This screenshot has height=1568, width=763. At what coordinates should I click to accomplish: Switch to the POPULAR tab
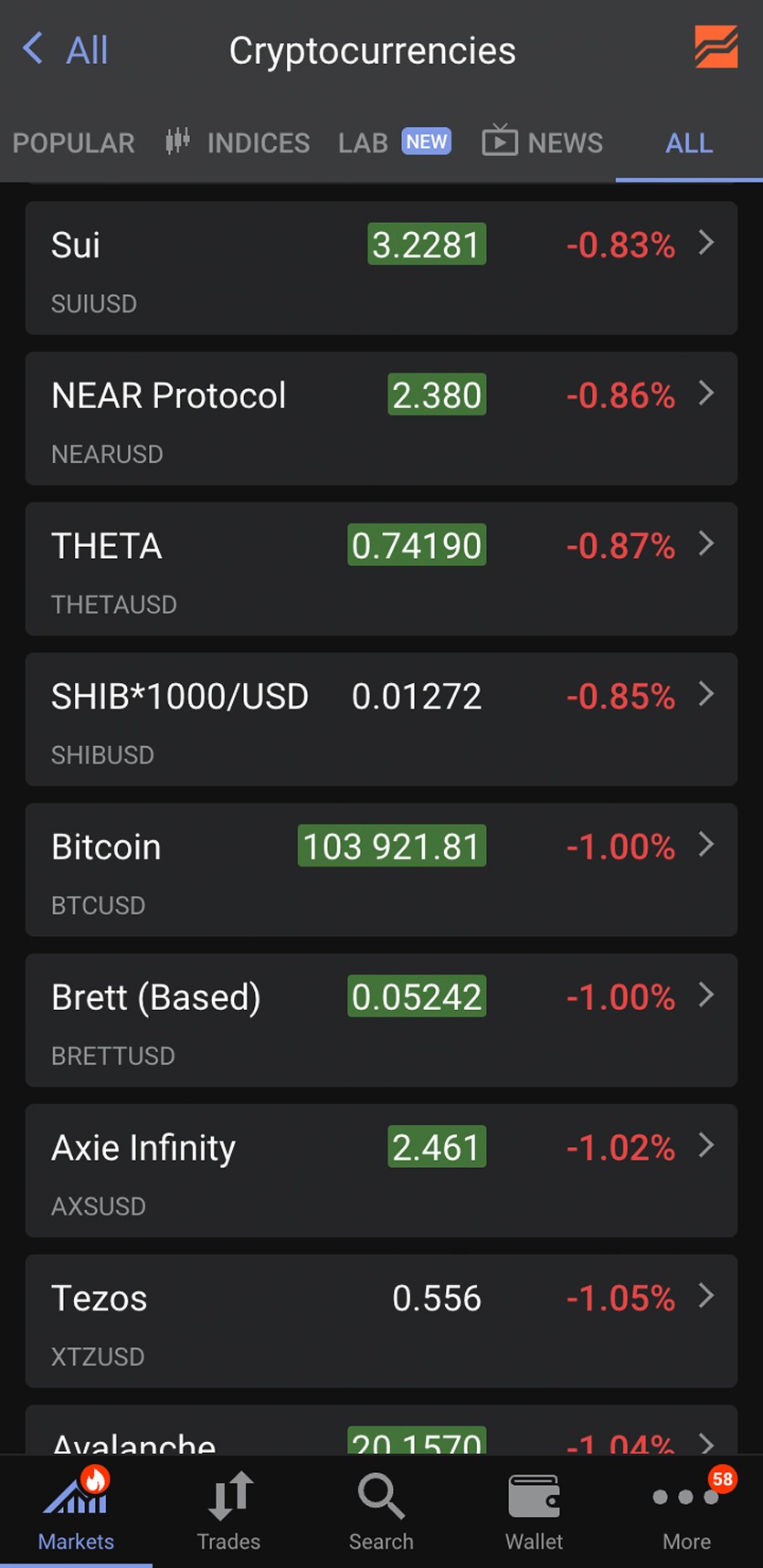point(73,142)
